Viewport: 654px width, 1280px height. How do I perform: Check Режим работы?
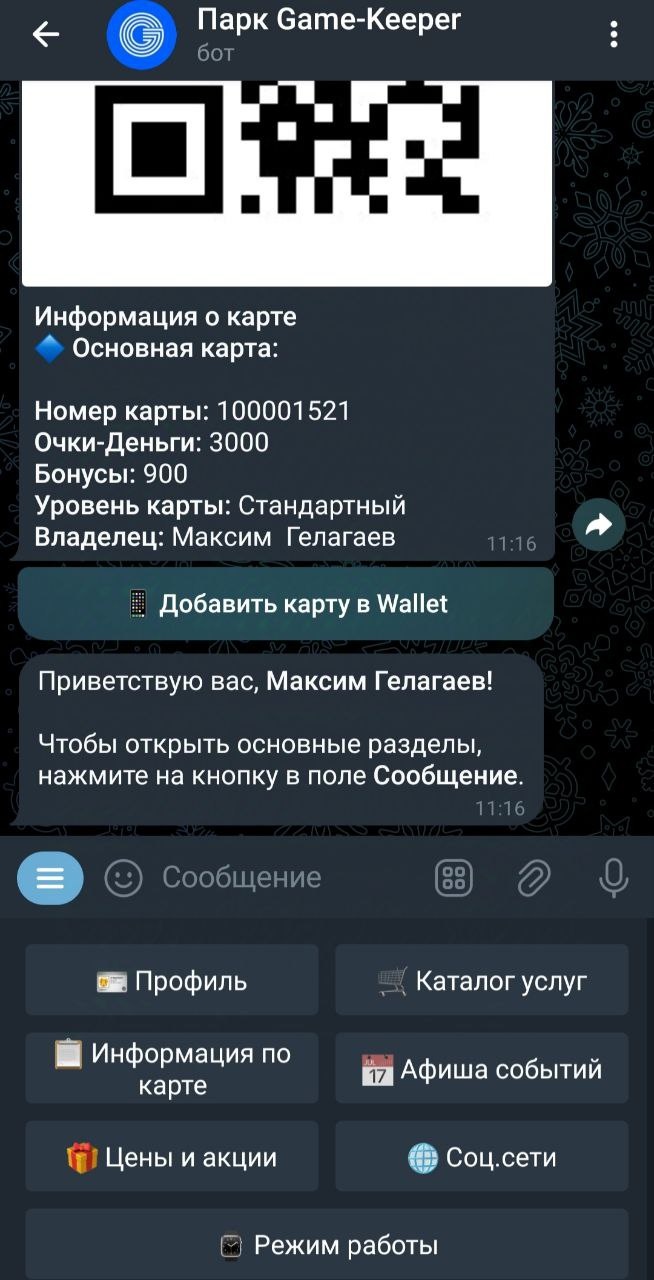pos(327,1245)
